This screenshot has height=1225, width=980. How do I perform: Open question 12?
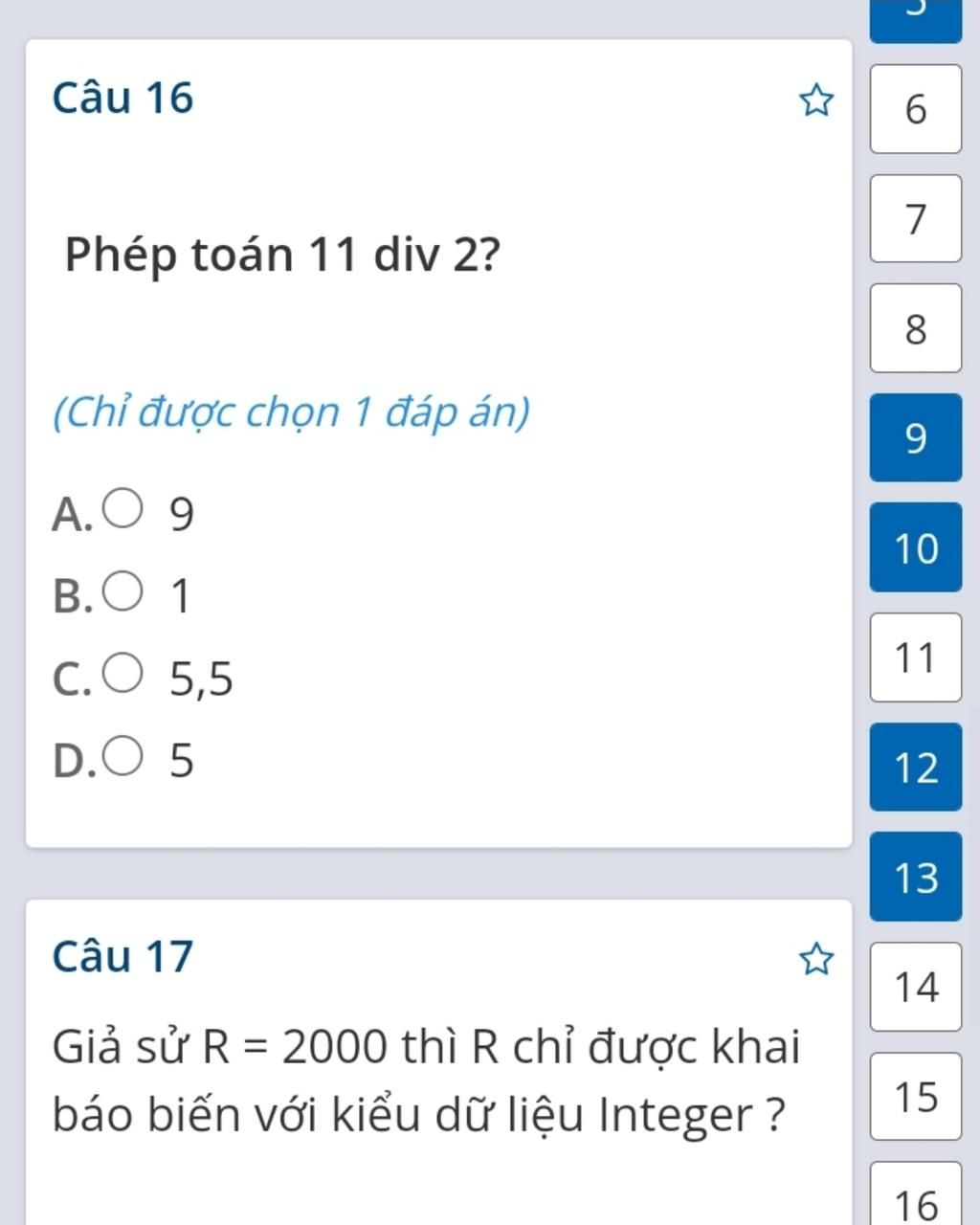click(915, 768)
